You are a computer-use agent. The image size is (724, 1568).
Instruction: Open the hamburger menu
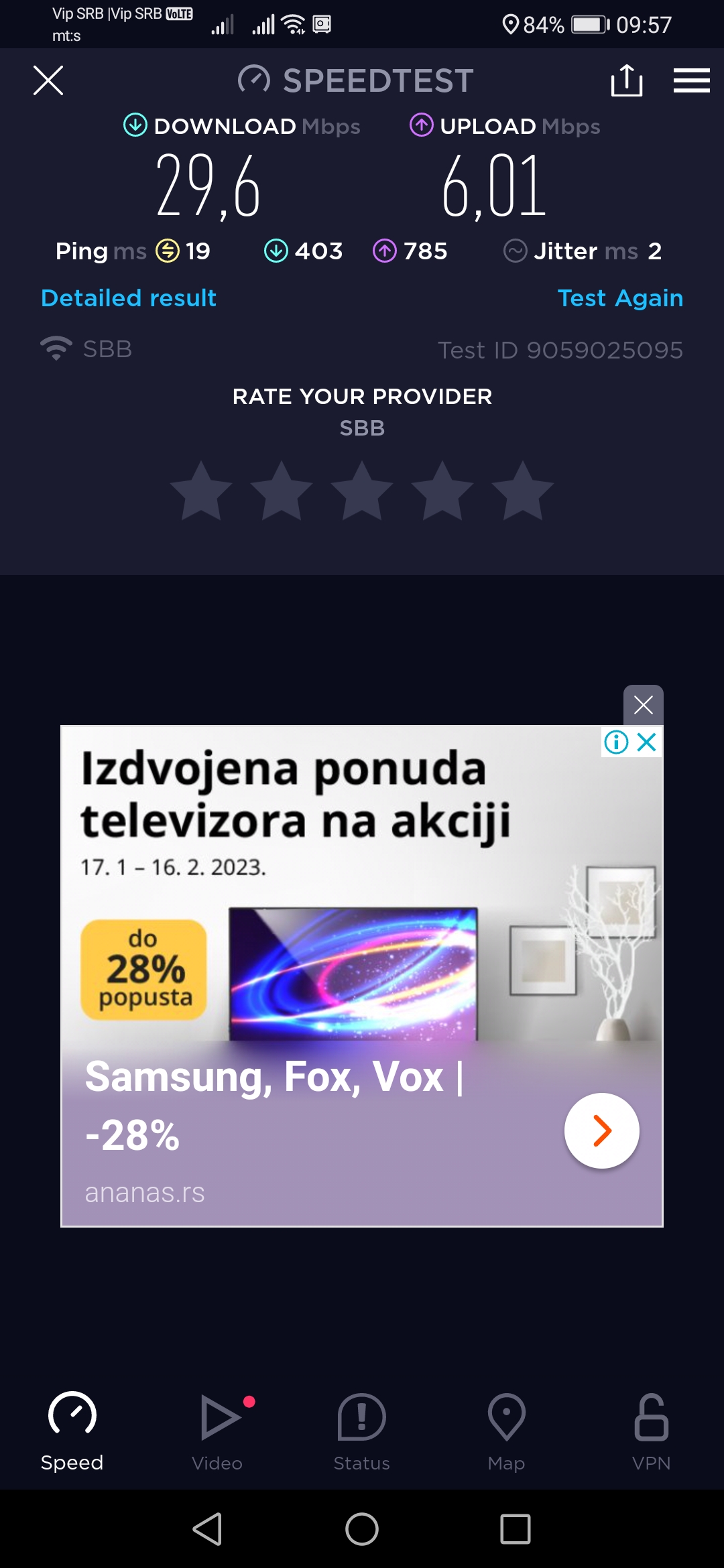coord(691,80)
